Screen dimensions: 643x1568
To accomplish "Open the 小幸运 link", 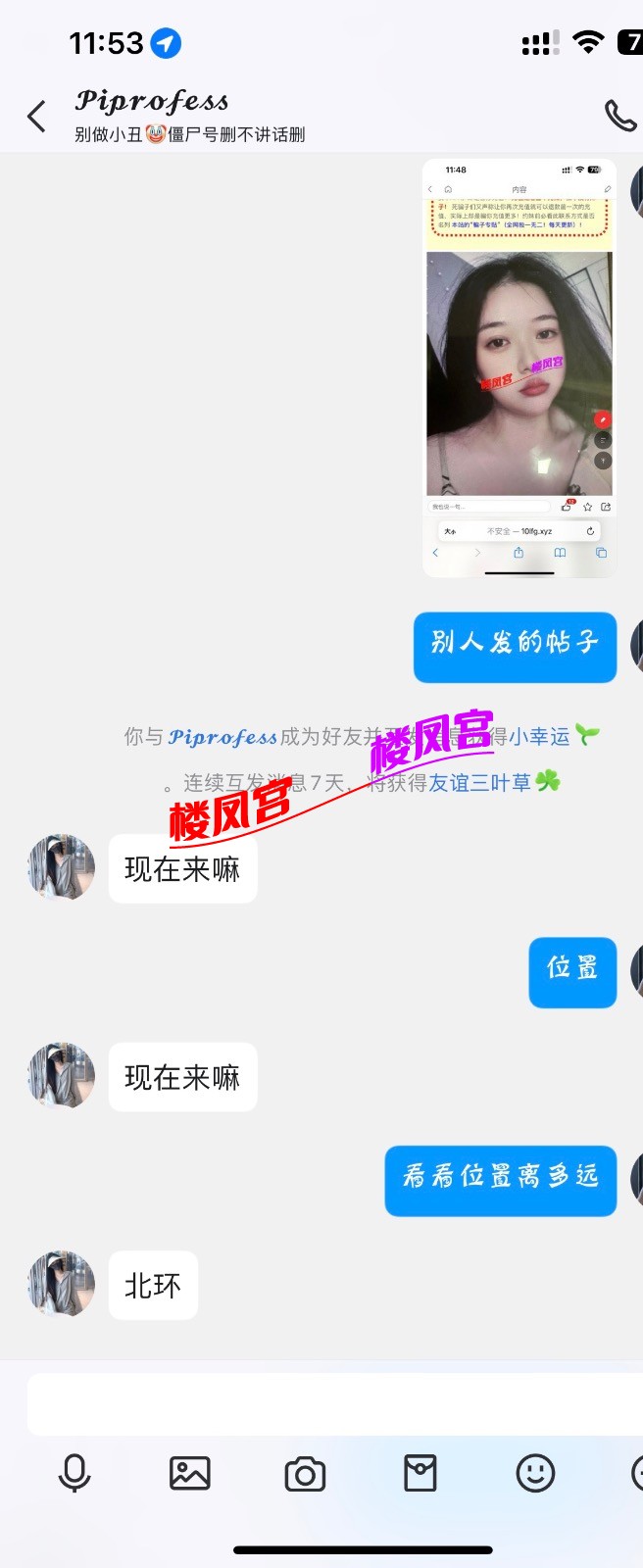I will (539, 736).
